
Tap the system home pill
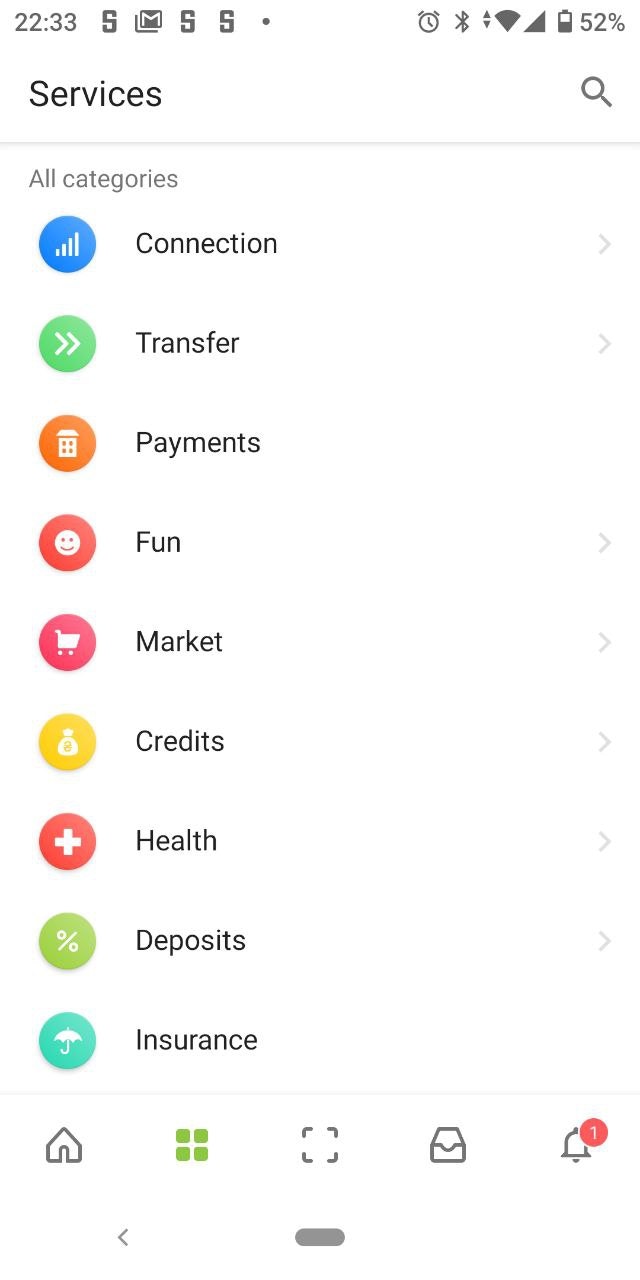click(320, 1237)
